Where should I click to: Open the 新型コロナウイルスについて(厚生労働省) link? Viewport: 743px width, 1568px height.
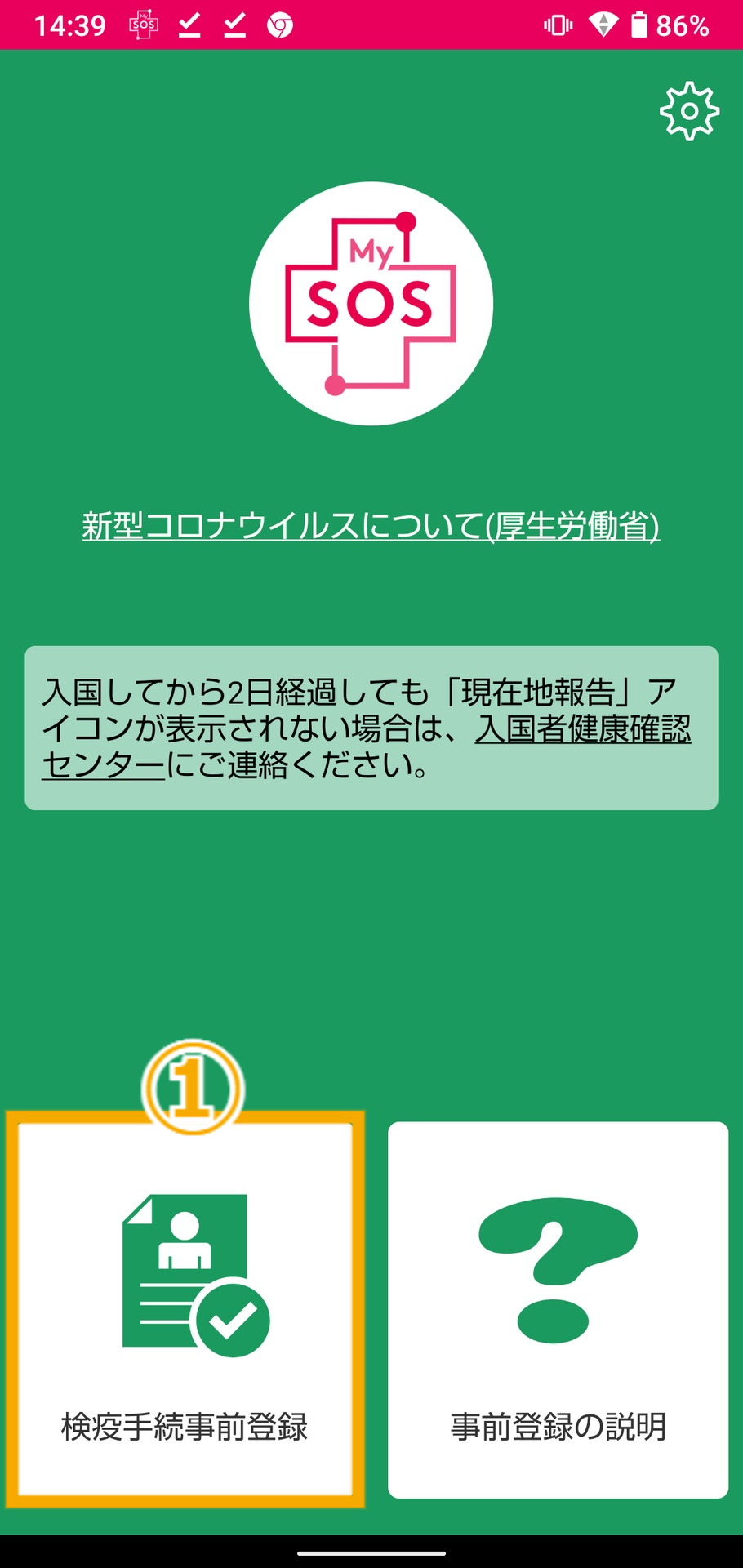tap(371, 526)
